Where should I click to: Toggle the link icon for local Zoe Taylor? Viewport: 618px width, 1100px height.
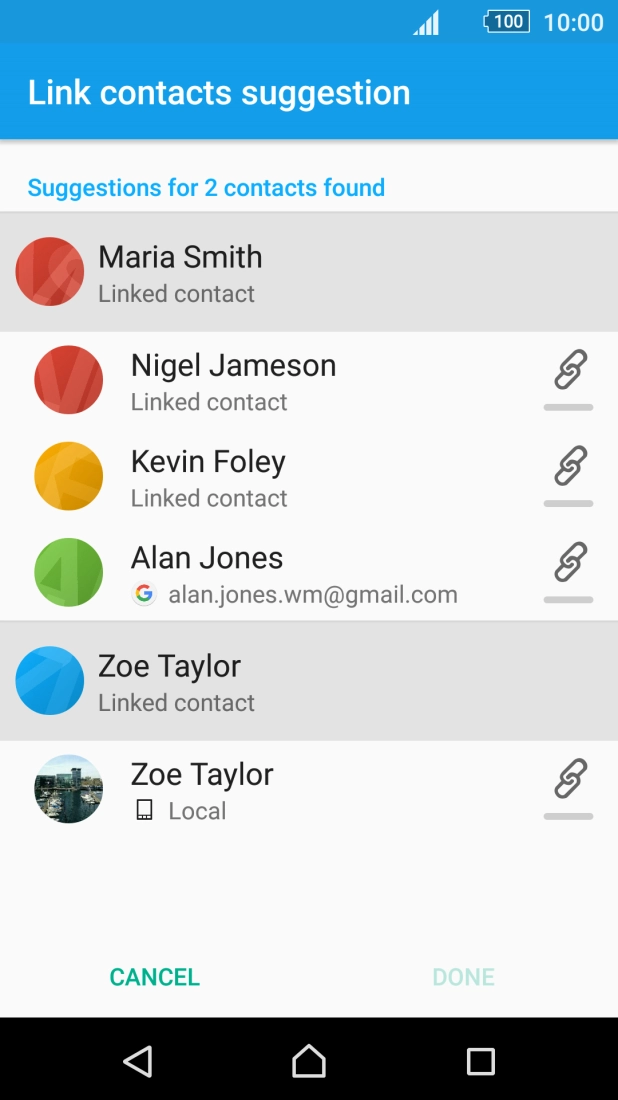569,780
